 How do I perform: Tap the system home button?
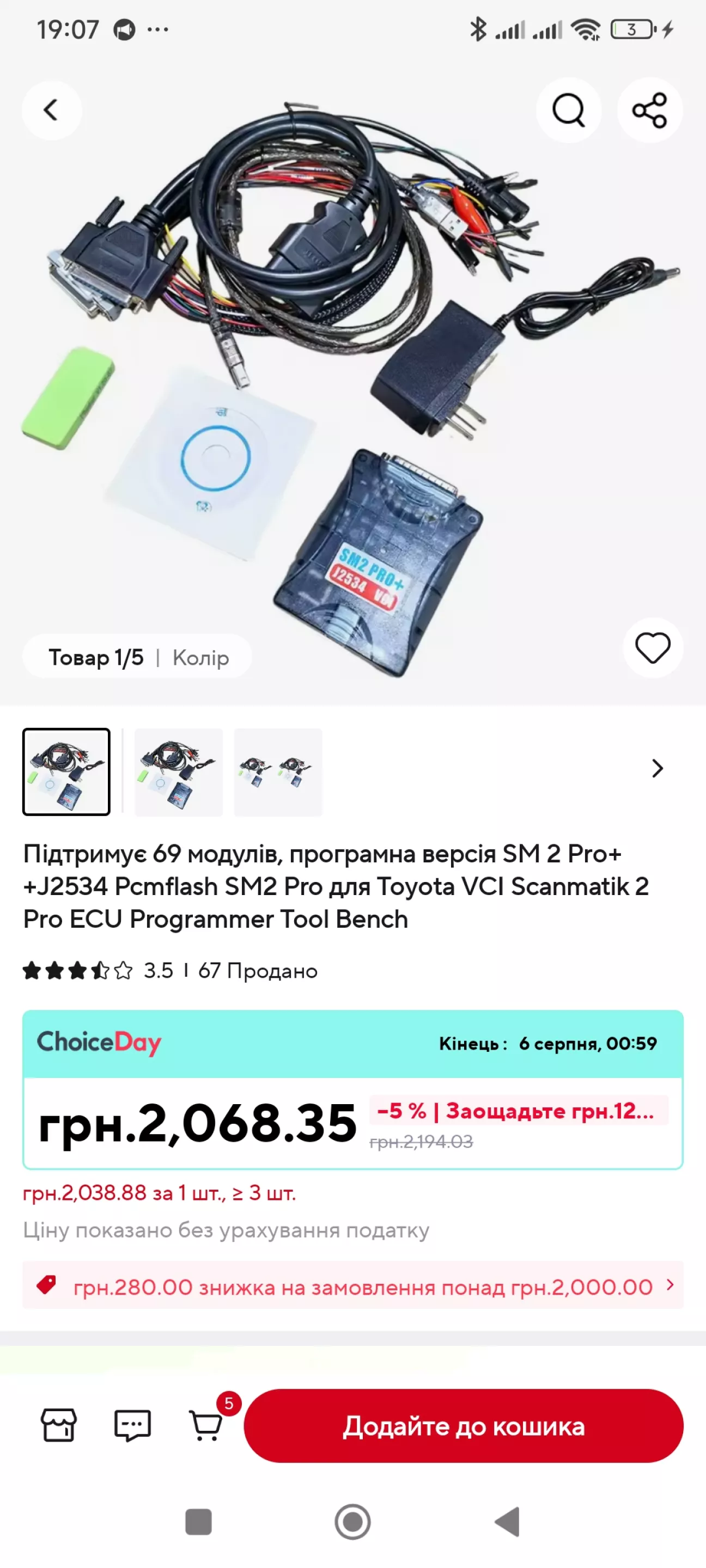pyautogui.click(x=352, y=1522)
